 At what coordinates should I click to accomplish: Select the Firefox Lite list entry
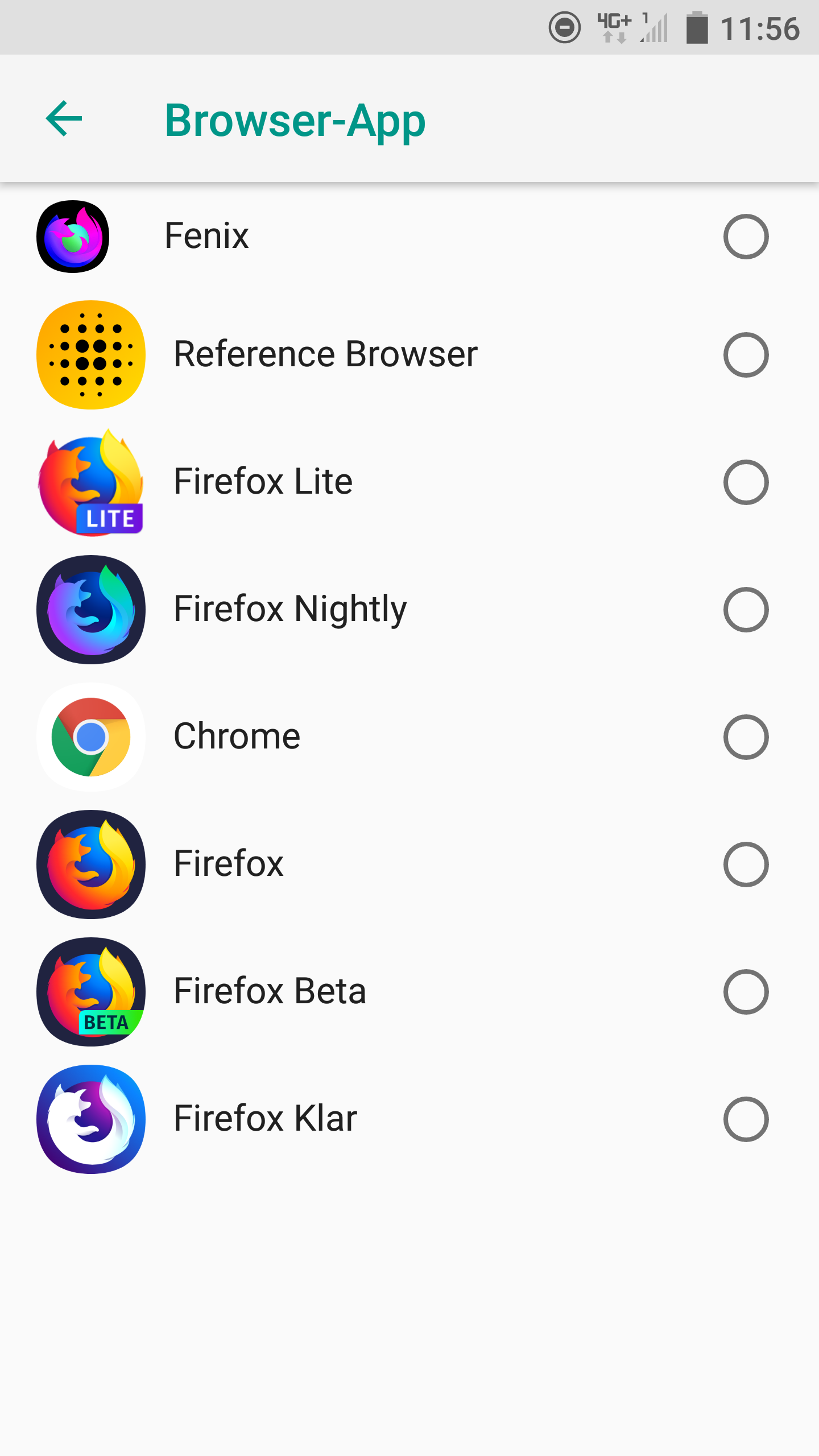(x=263, y=481)
